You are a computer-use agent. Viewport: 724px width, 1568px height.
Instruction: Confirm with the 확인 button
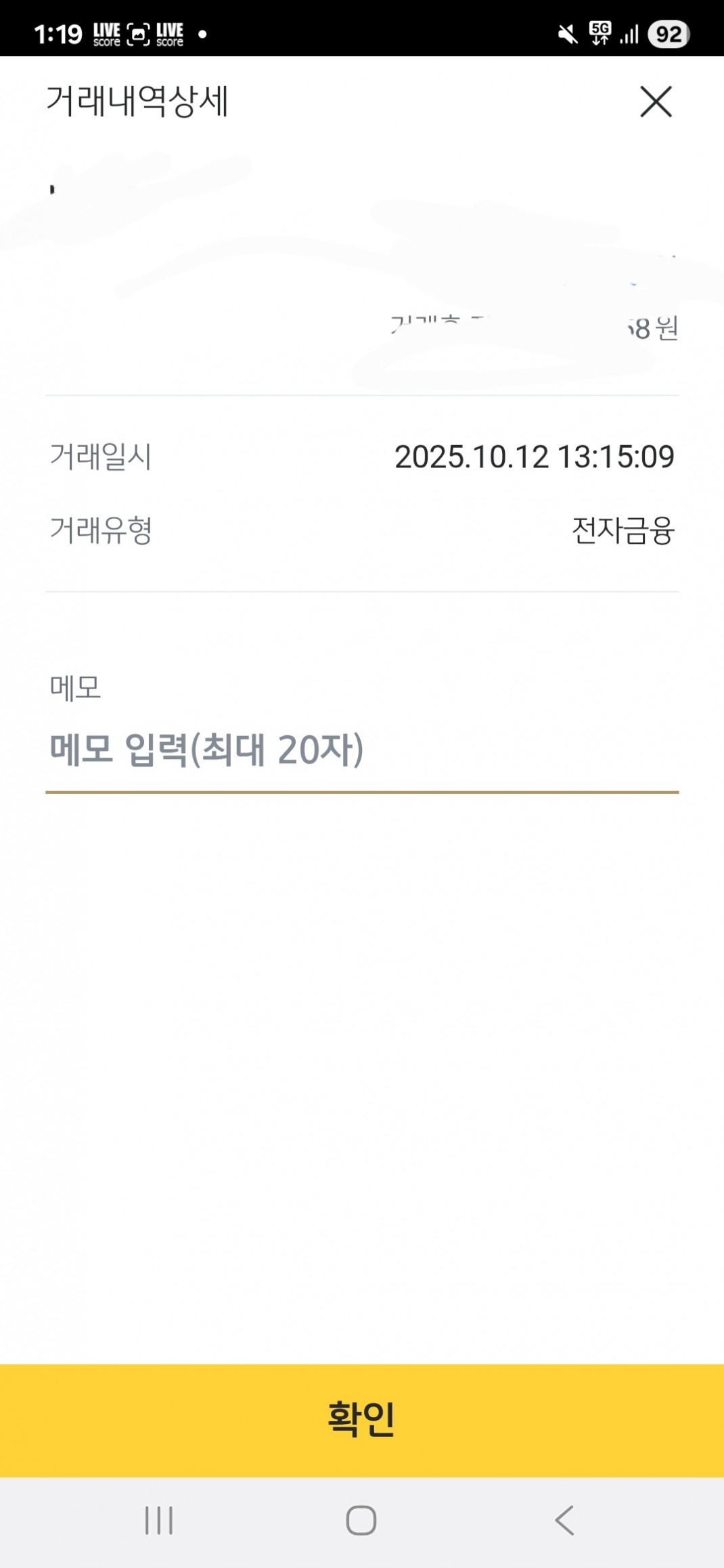[x=361, y=1419]
